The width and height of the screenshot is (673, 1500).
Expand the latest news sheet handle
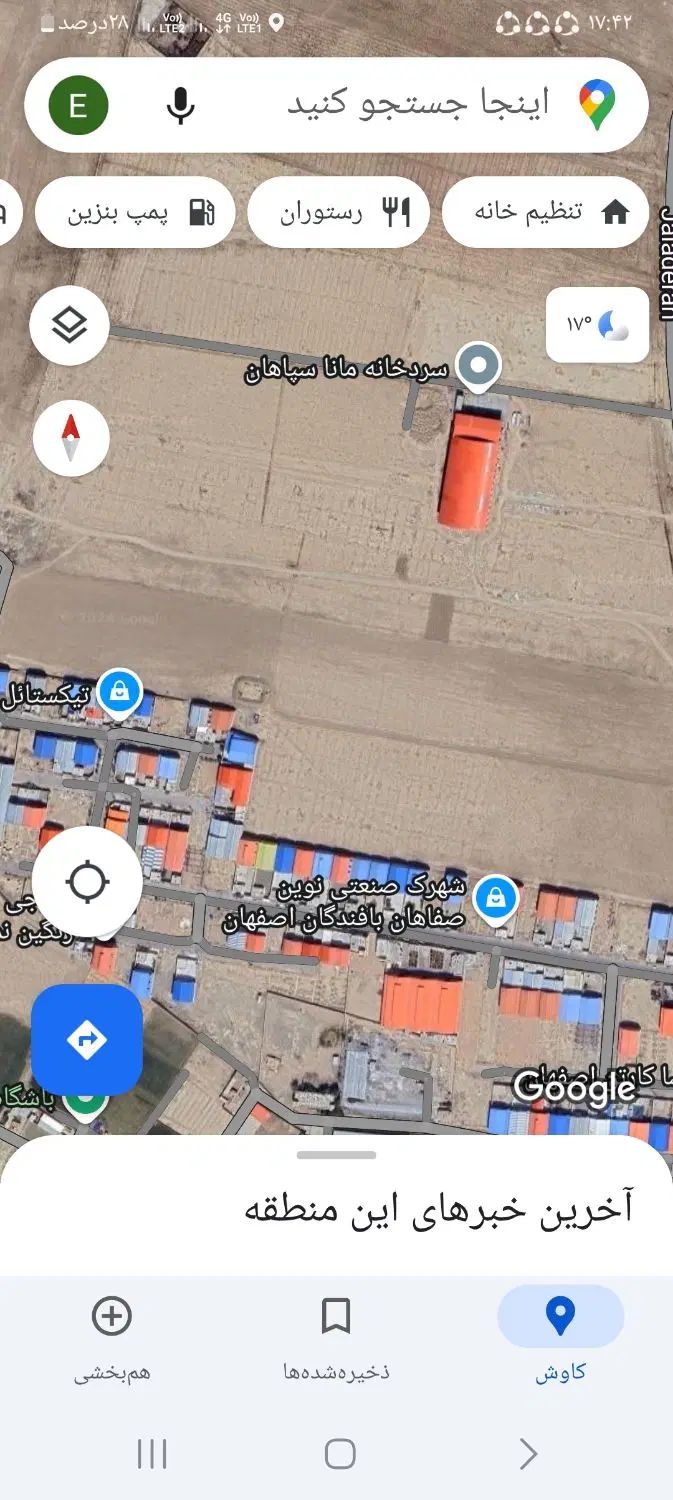pyautogui.click(x=336, y=1155)
